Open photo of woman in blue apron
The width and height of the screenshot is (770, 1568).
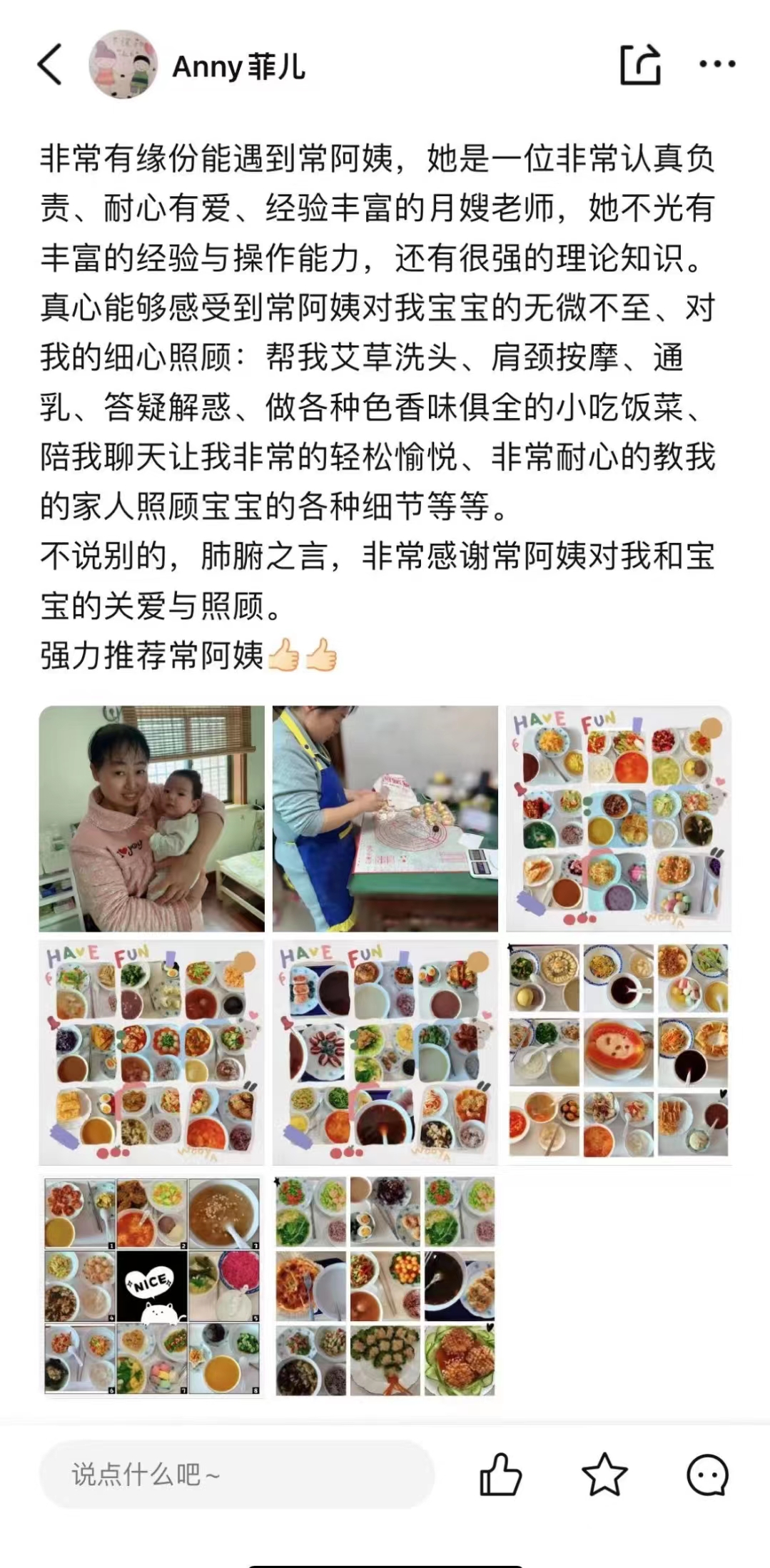coord(385,818)
